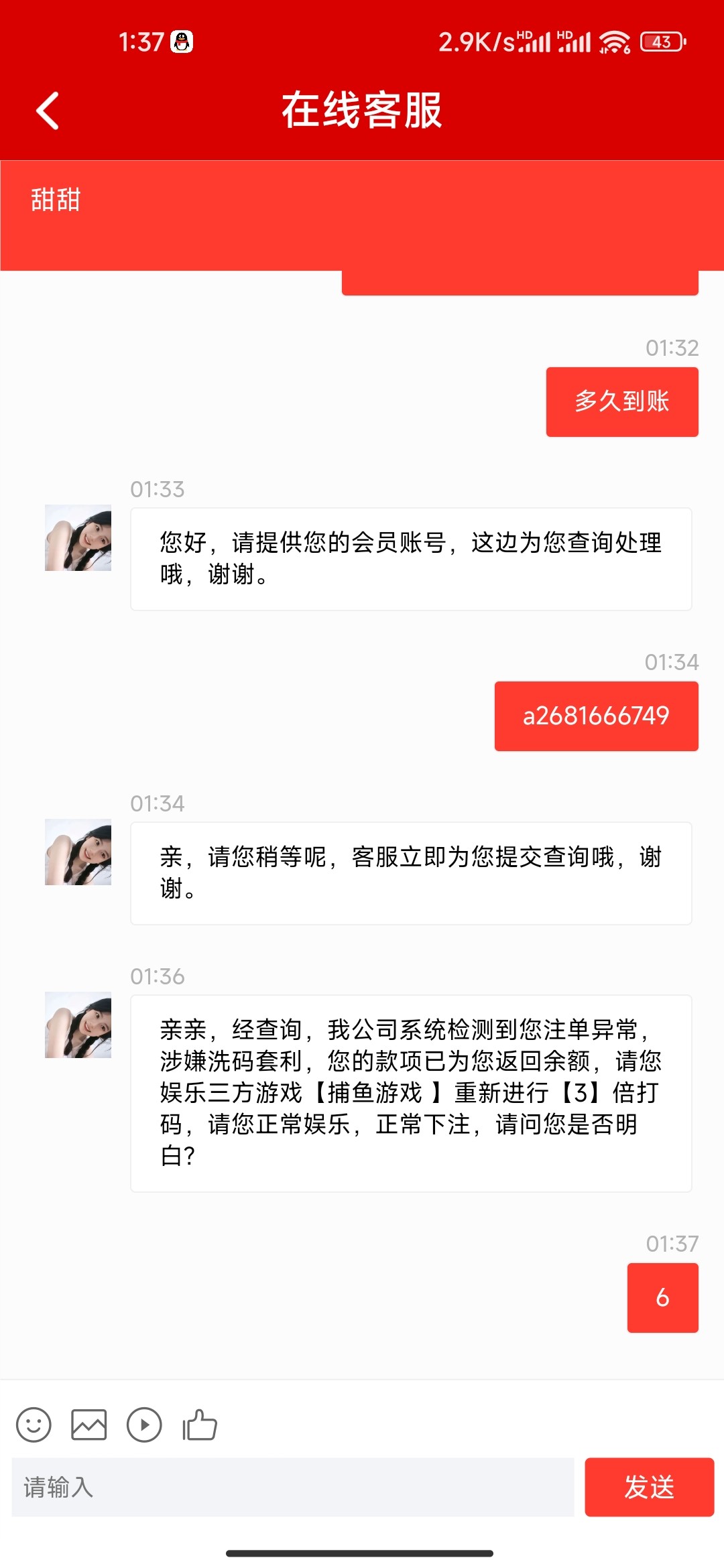Focus the 请输入 message field
Image resolution: width=724 pixels, height=1568 pixels.
pos(293,1487)
